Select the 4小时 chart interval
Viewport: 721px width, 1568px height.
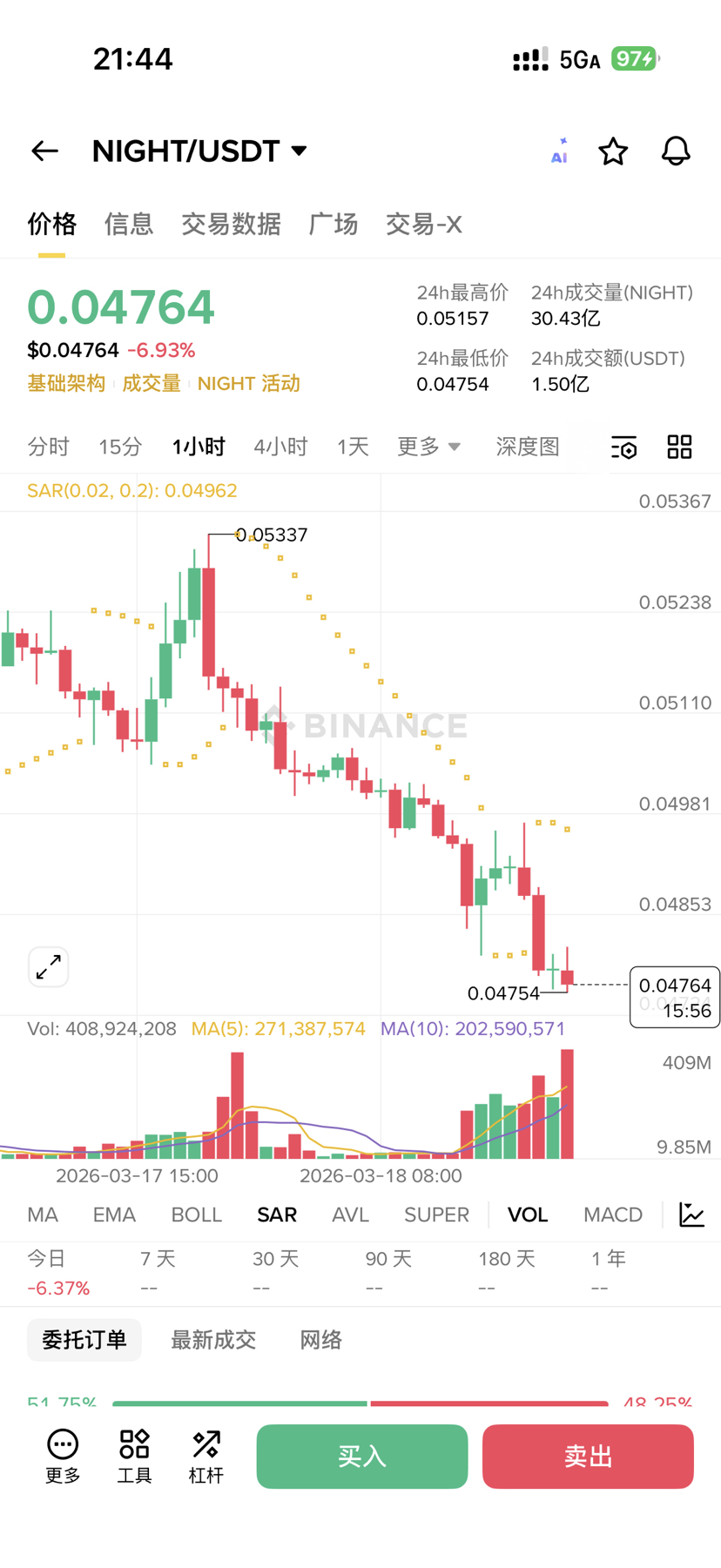tap(280, 448)
